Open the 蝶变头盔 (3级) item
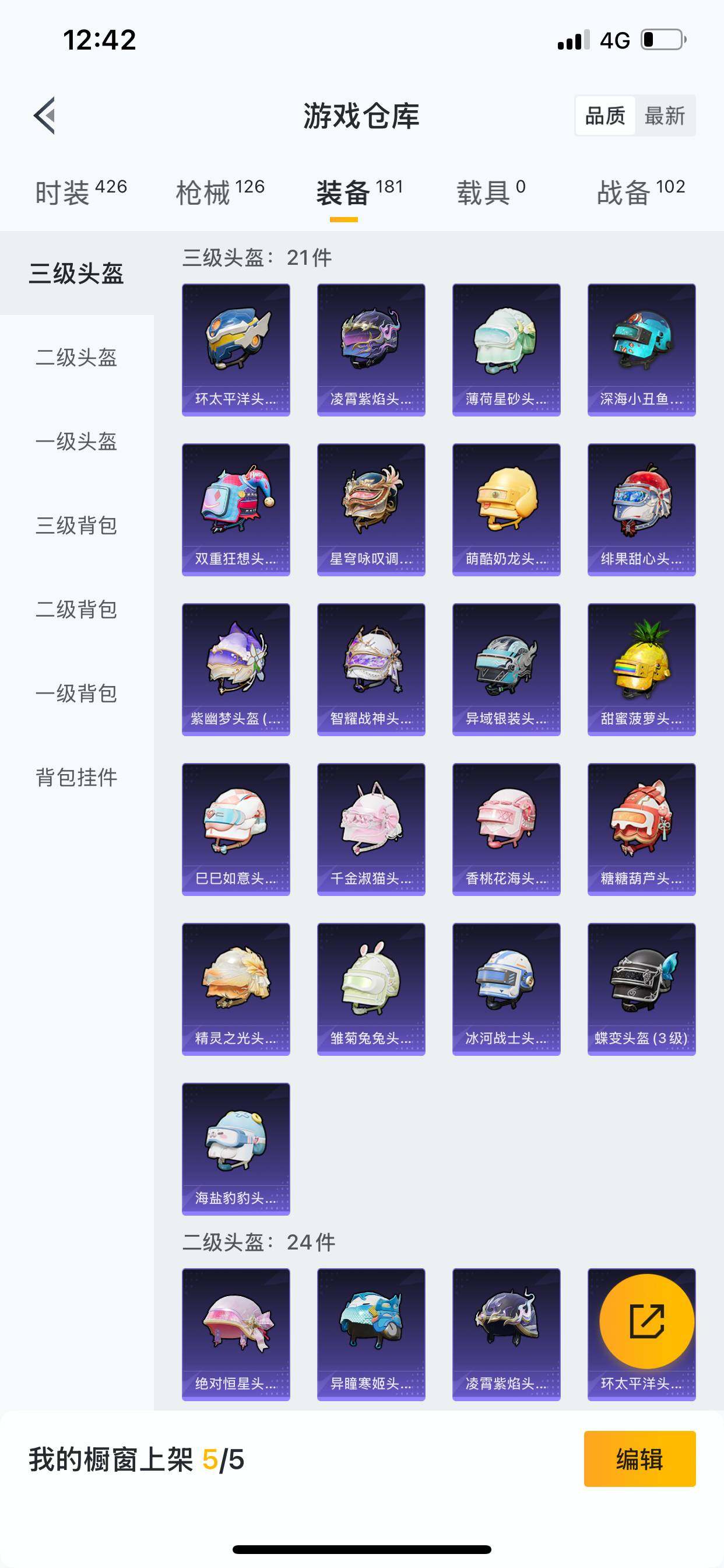The width and height of the screenshot is (724, 1568). tap(642, 989)
